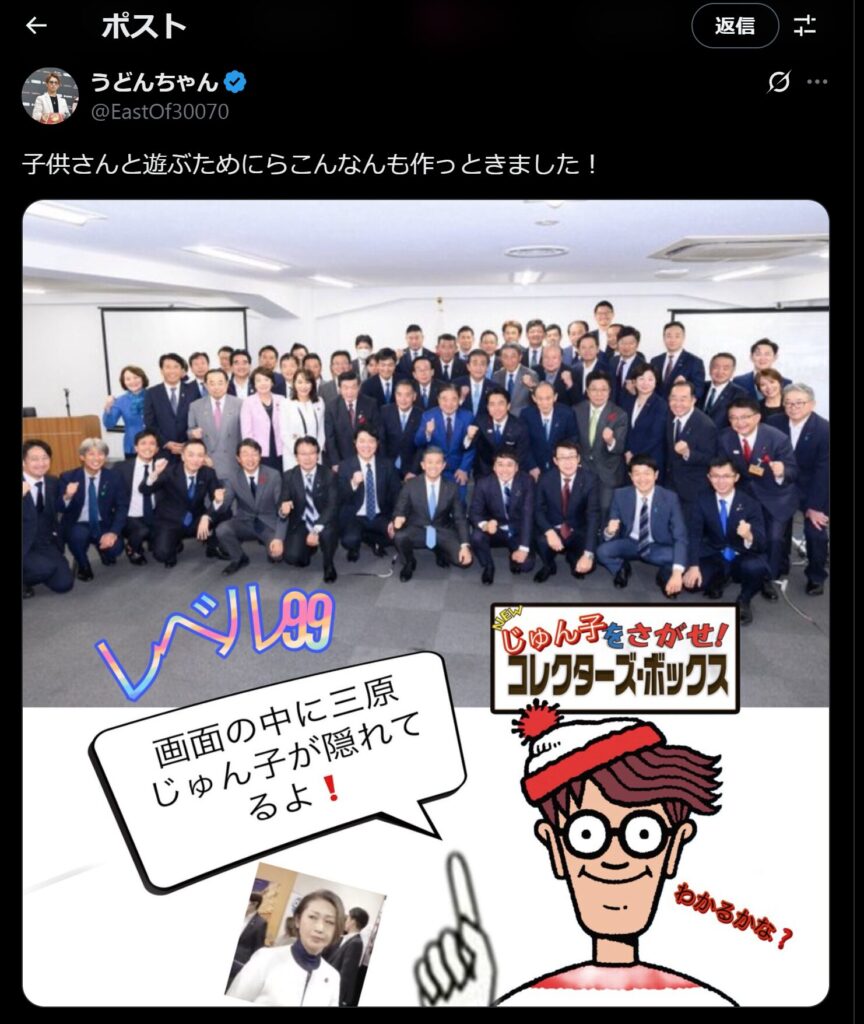Open うどんちゃん's profile avatar
The image size is (864, 1024).
50,96
